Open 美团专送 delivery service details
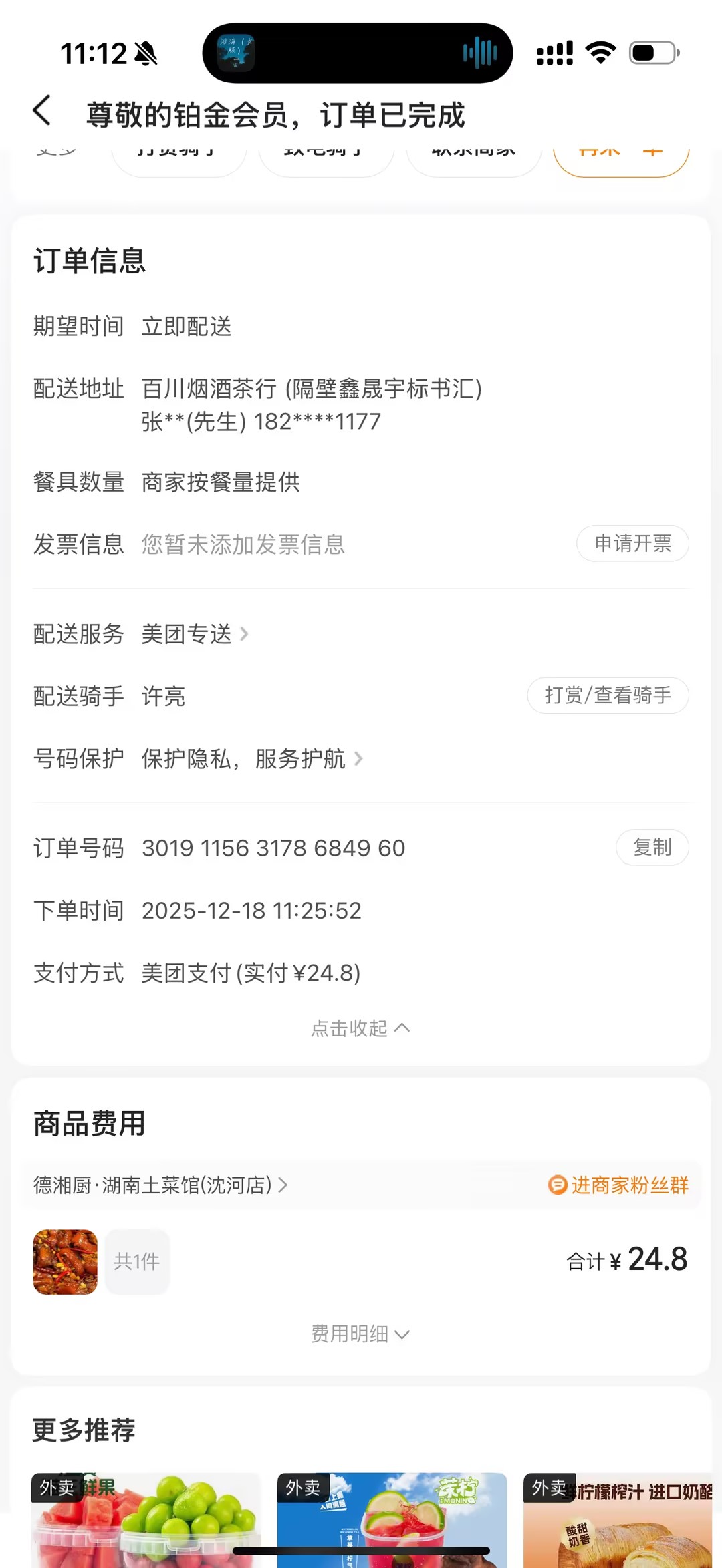 (x=194, y=634)
